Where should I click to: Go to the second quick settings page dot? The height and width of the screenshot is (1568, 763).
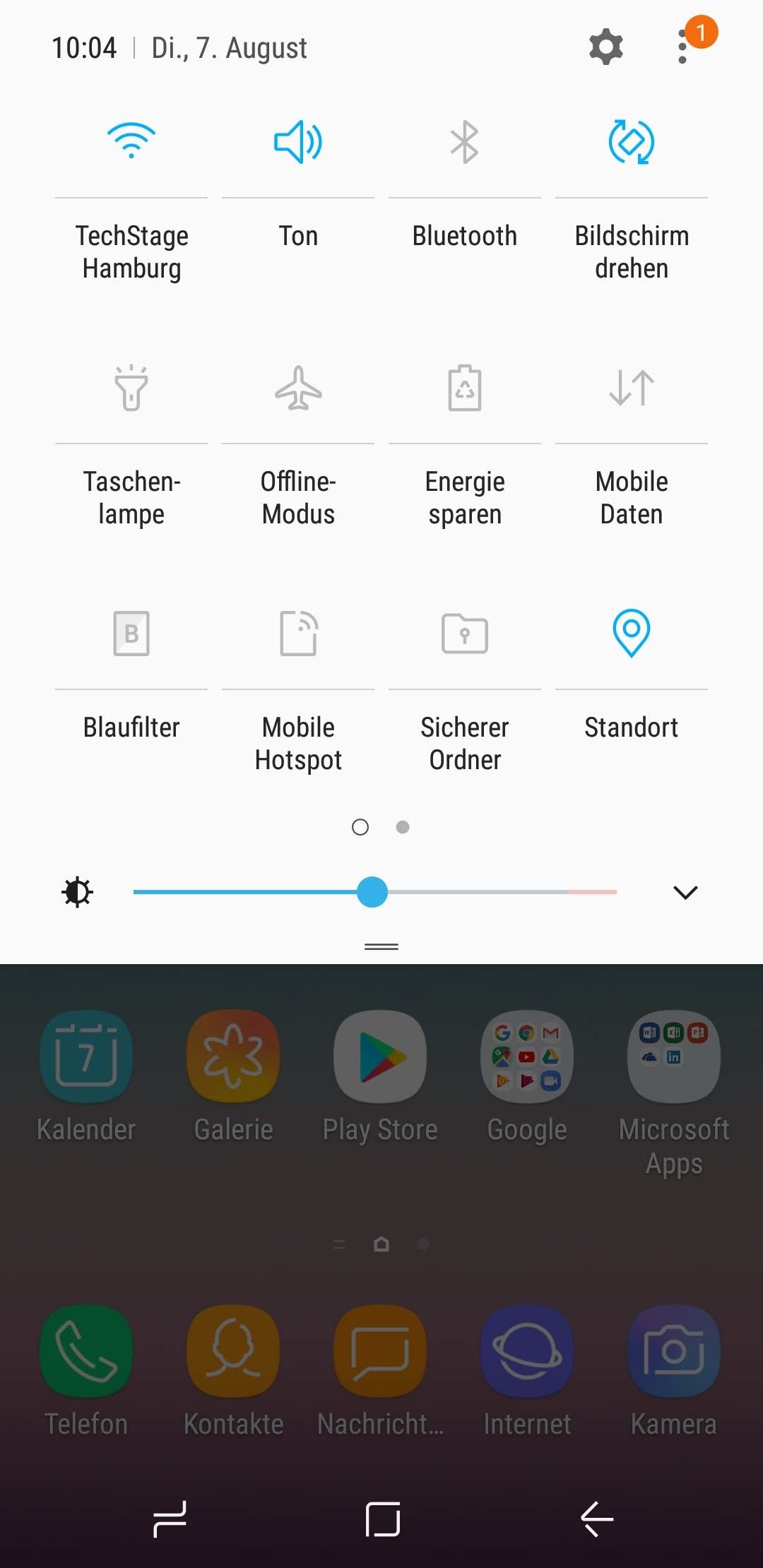tap(403, 827)
